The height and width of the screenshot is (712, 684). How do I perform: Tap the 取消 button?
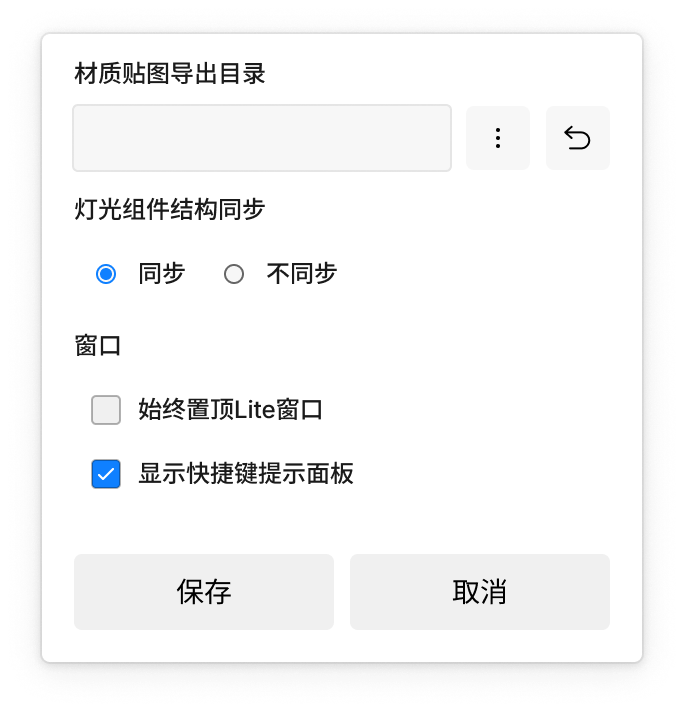[x=479, y=592]
